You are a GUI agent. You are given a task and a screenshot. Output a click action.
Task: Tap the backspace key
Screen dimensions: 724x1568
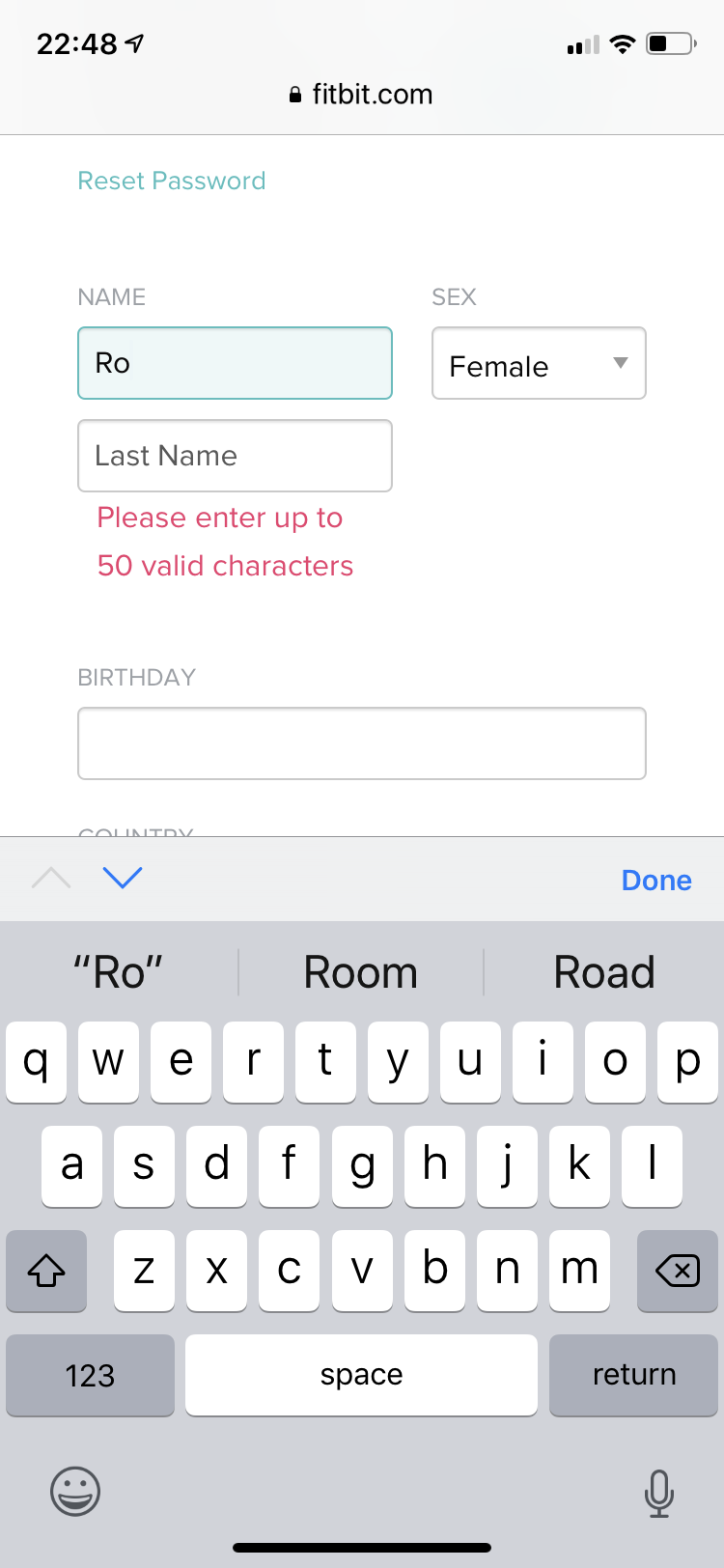click(678, 1271)
